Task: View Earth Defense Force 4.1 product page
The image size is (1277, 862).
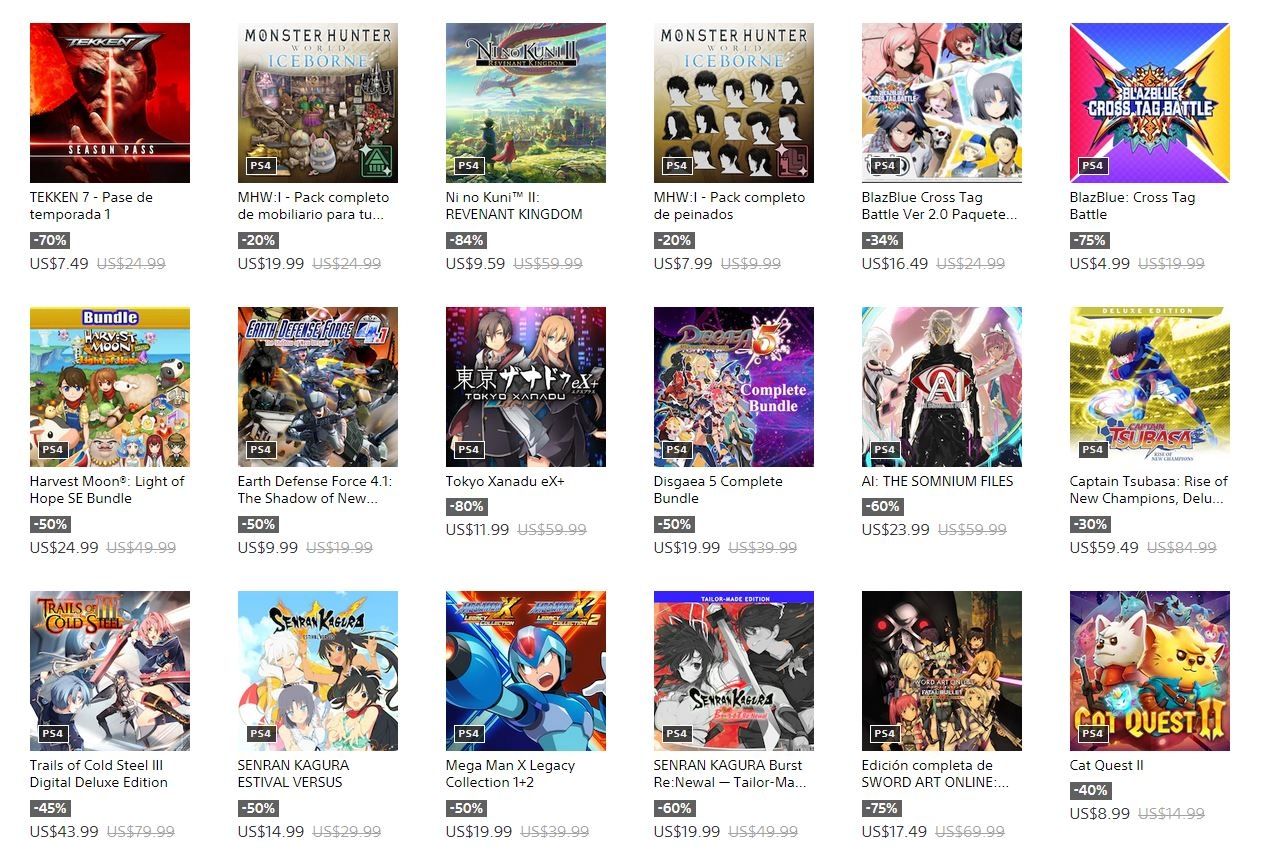Action: pos(318,387)
